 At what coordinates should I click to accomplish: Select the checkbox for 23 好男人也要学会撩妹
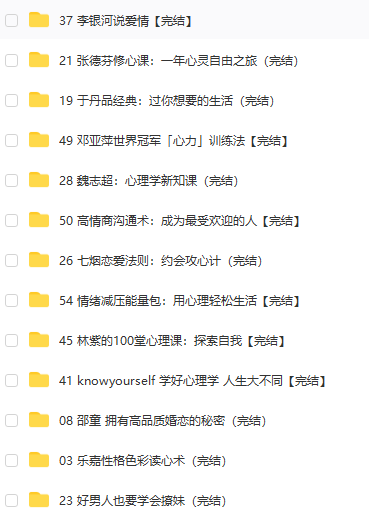[12, 501]
